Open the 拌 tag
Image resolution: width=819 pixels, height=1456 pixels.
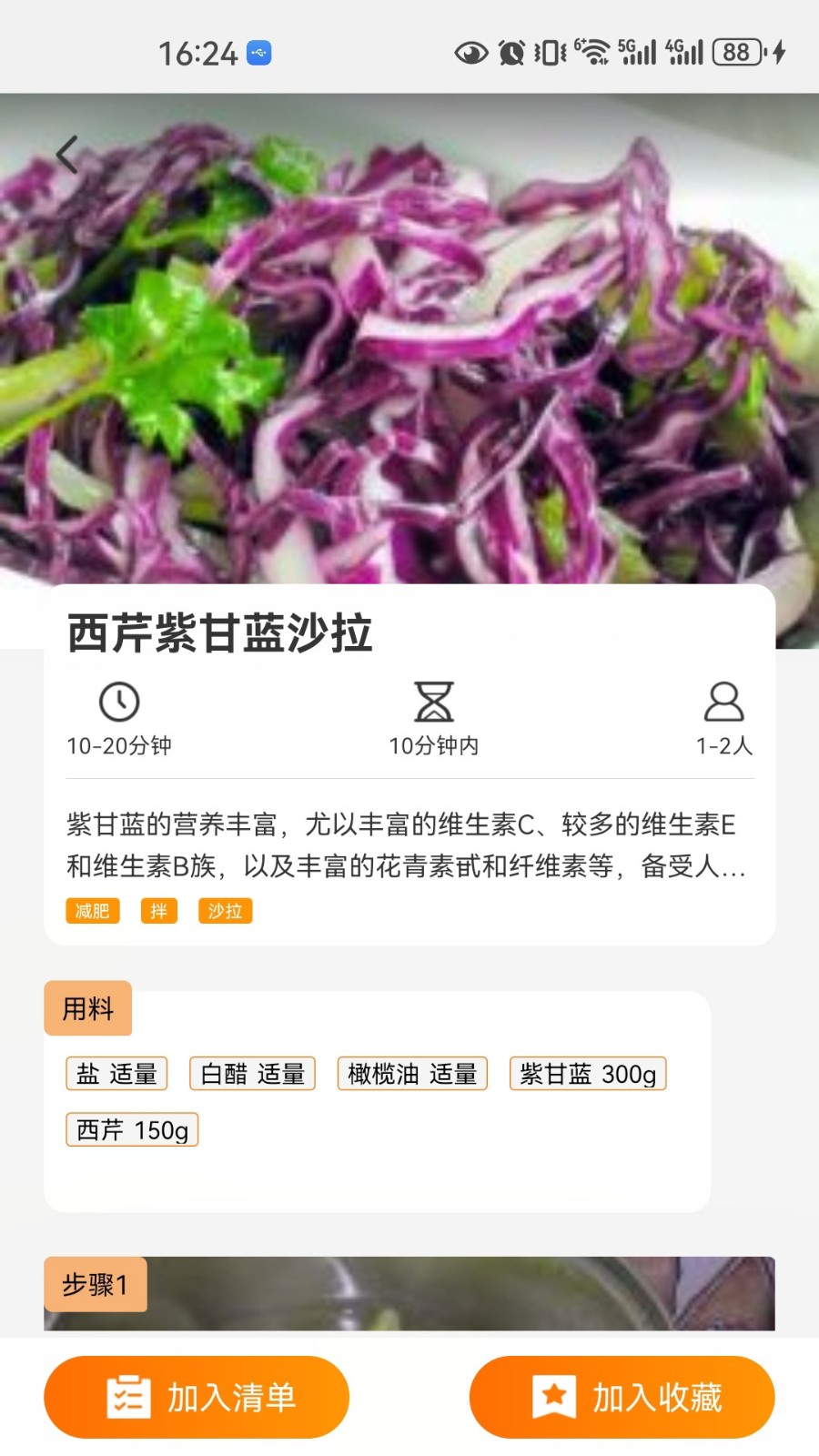[159, 911]
